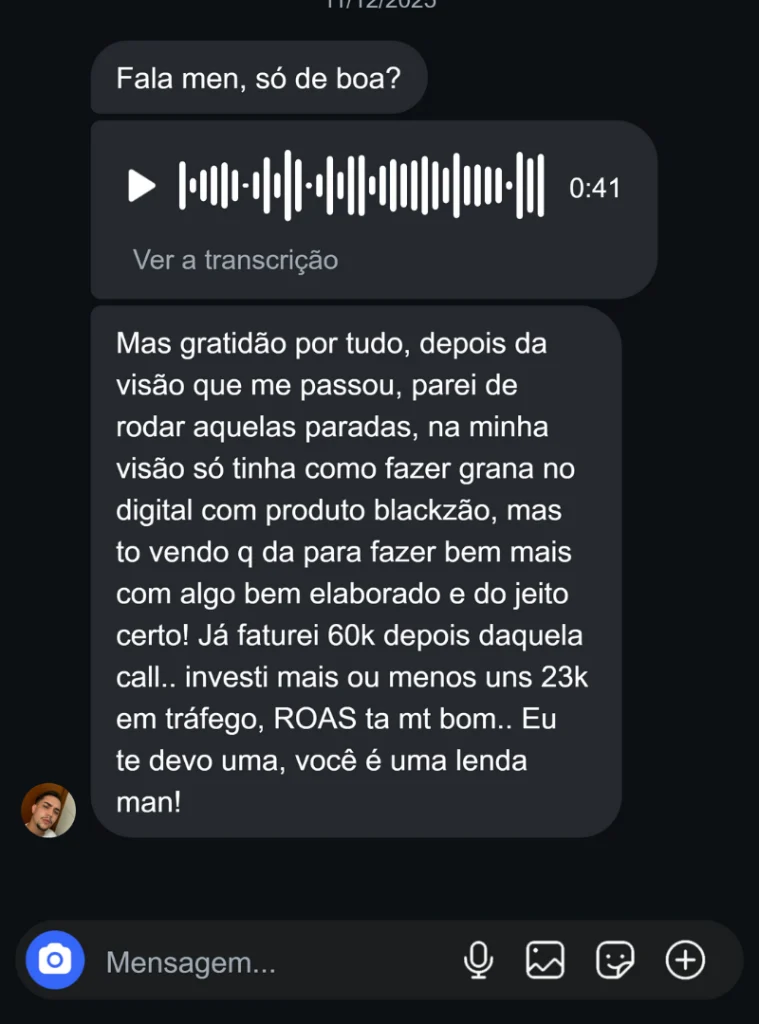Play the 0:41 voice message

(142, 186)
